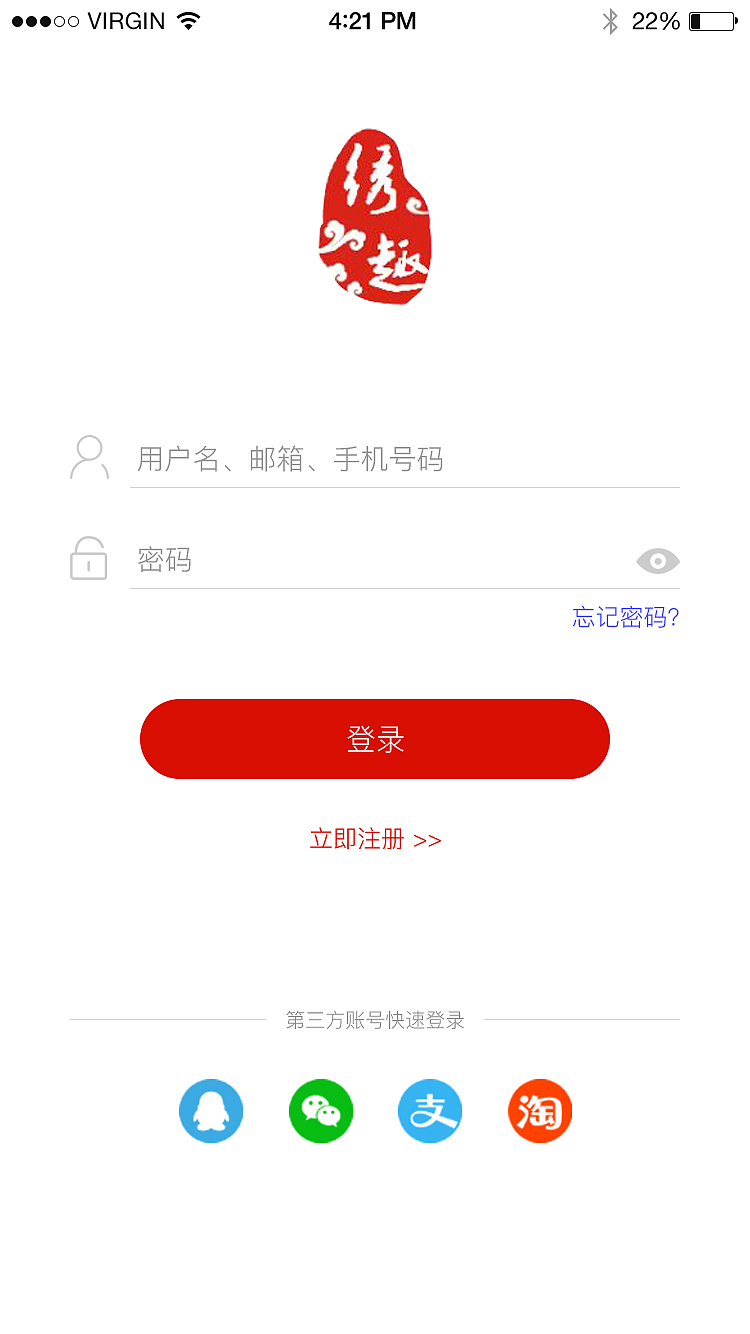Click the Wi-Fi icon in status bar

(x=186, y=19)
